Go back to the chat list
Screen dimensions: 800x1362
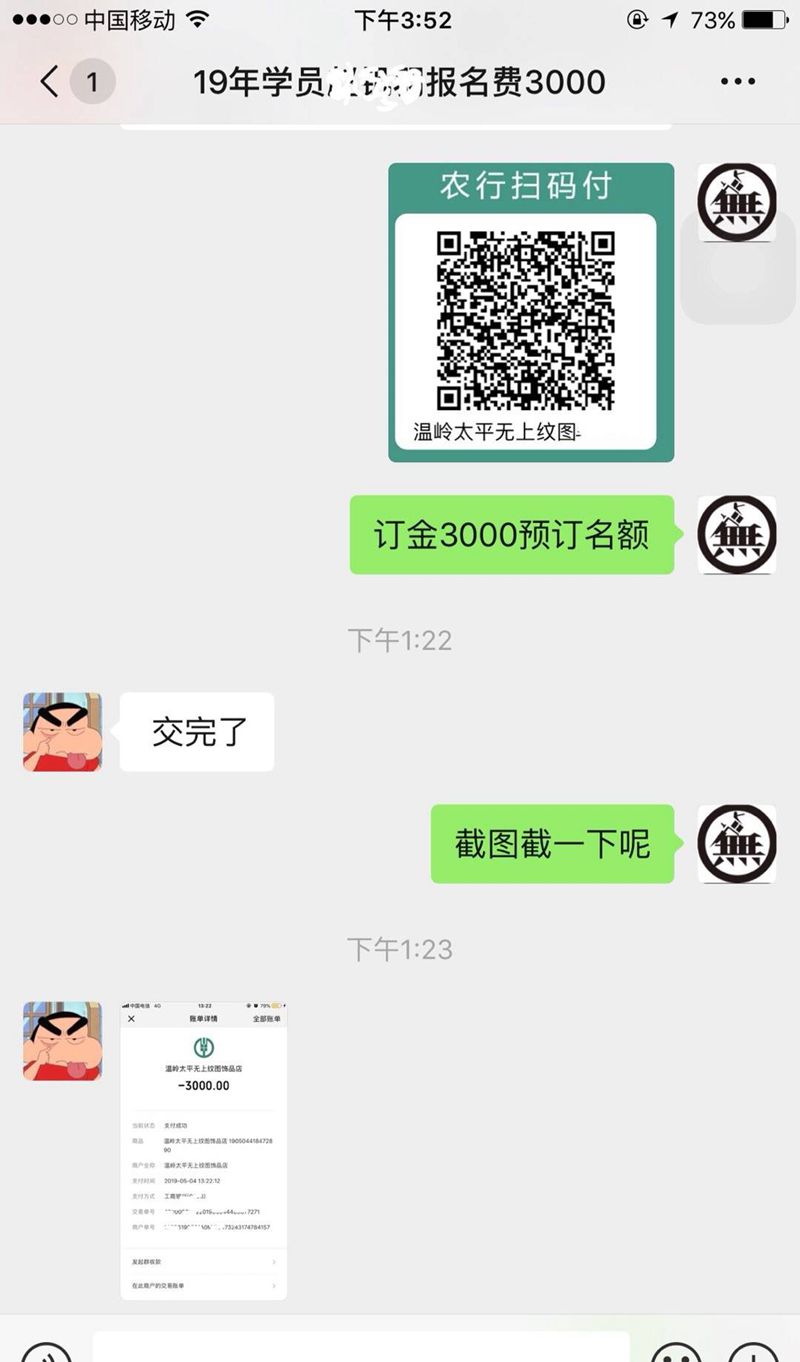point(50,81)
